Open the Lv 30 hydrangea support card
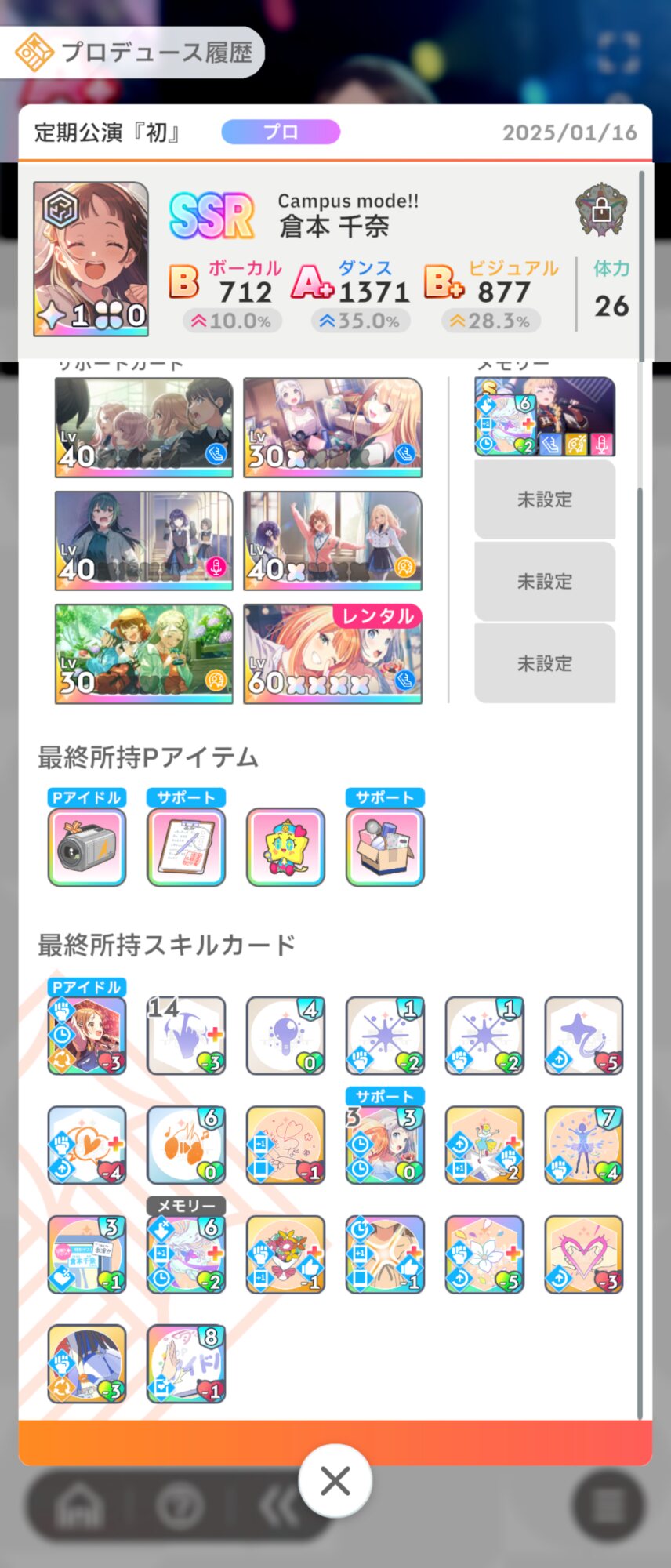This screenshot has width=671, height=1568. click(143, 653)
